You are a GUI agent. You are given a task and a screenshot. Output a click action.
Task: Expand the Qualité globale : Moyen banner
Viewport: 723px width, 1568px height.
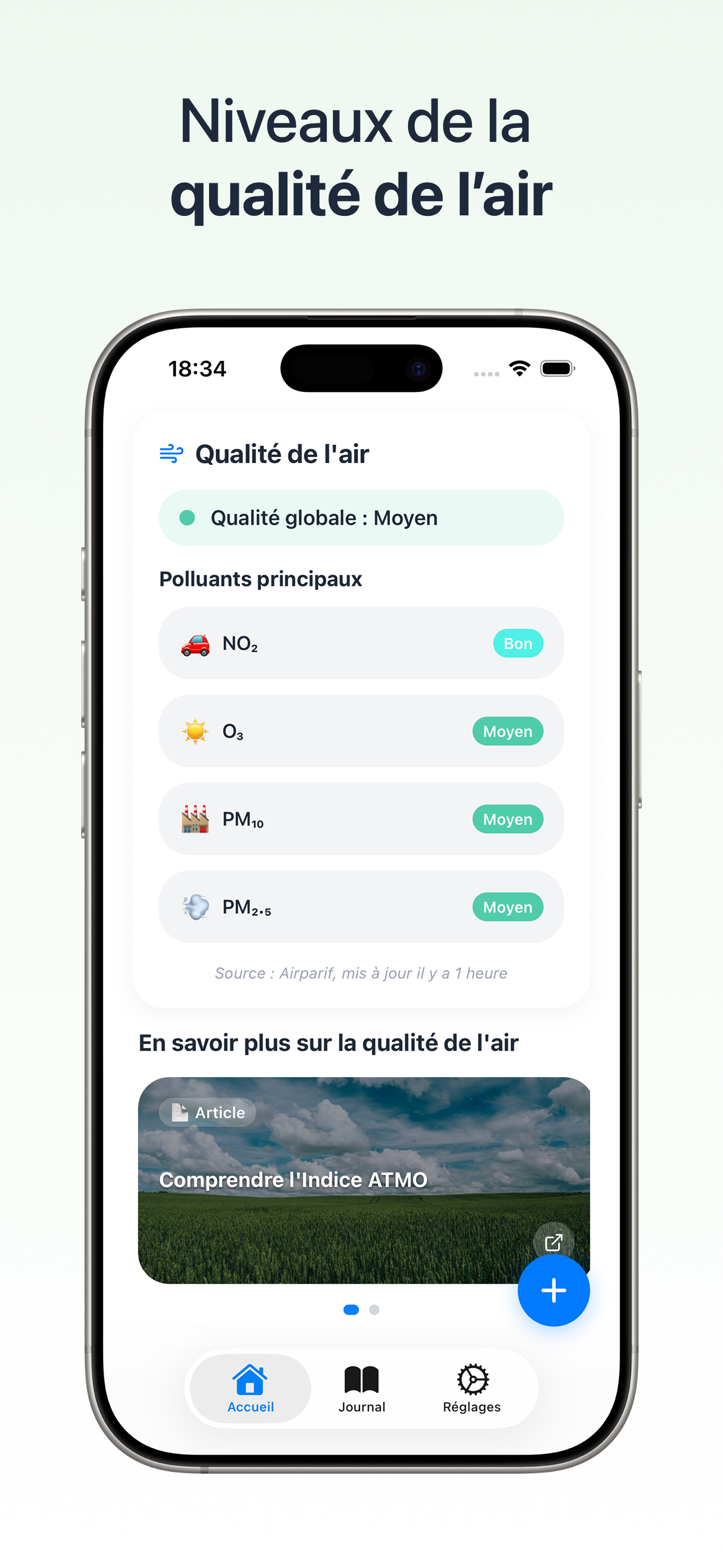[x=361, y=518]
